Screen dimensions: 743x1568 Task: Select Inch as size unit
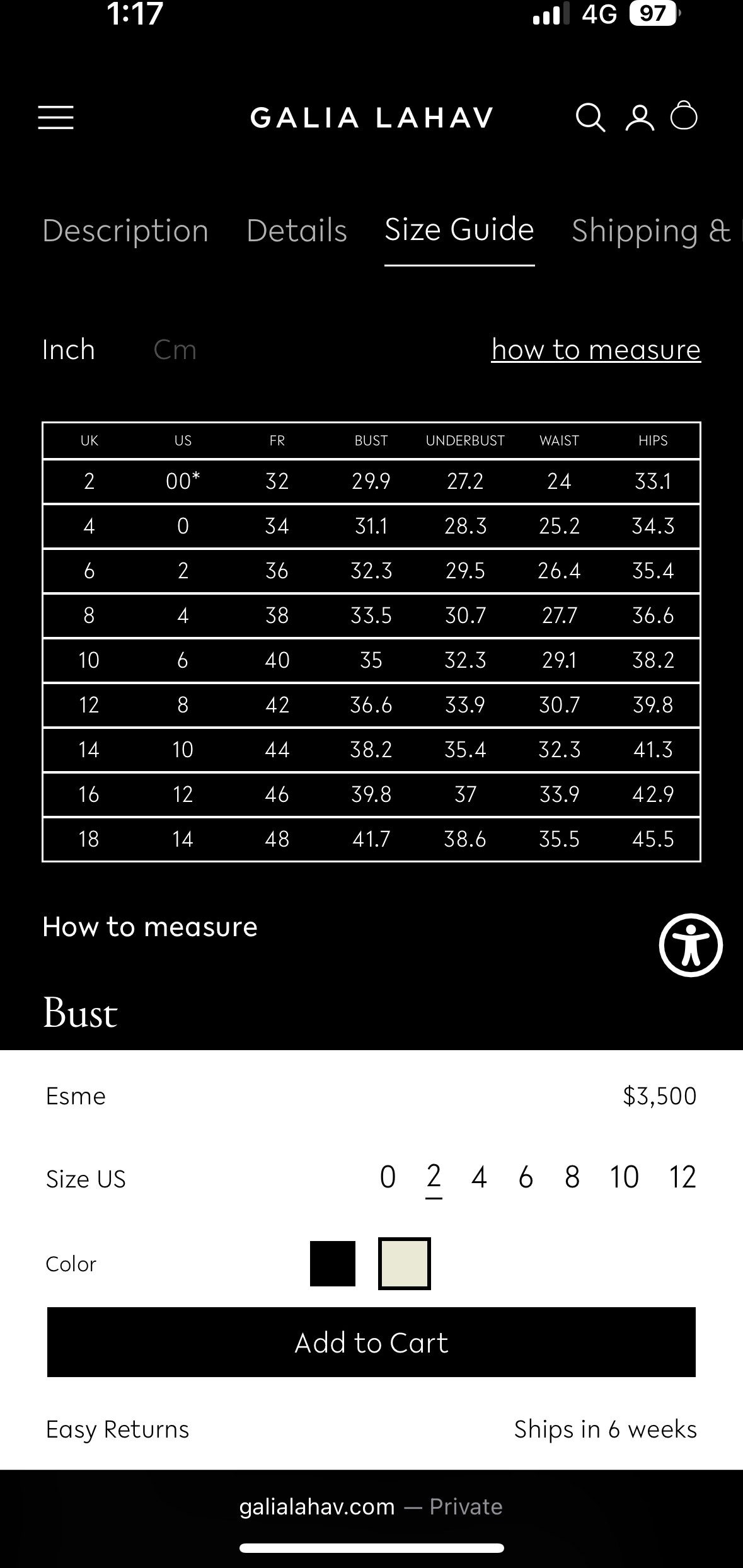pyautogui.click(x=69, y=350)
